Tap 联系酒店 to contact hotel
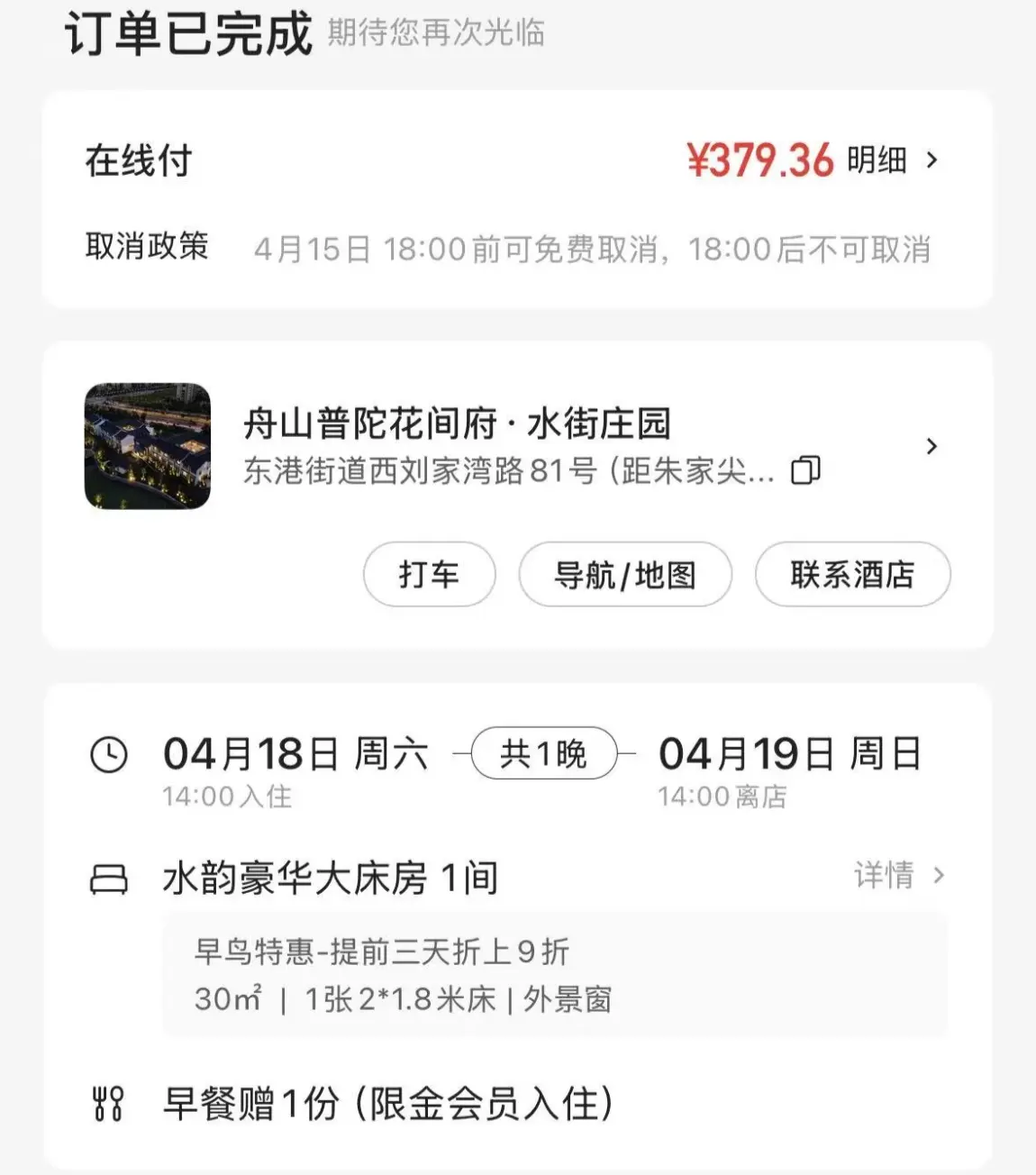This screenshot has width=1036, height=1175. [852, 575]
